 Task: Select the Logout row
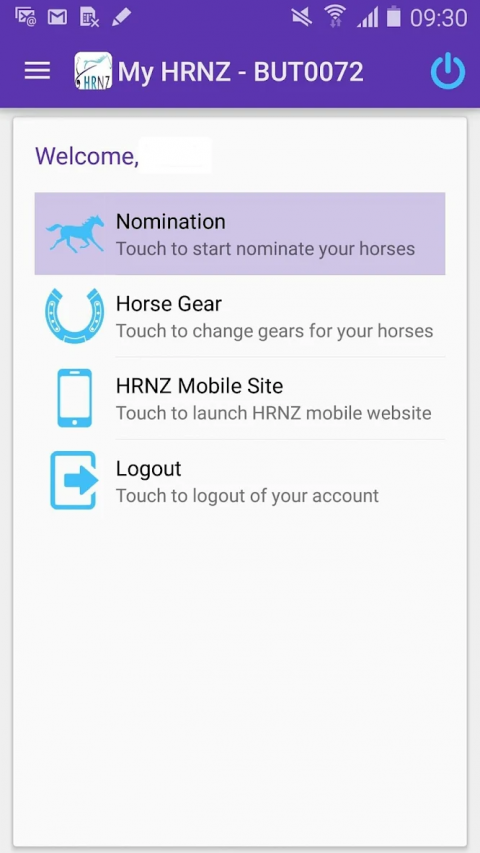point(240,481)
